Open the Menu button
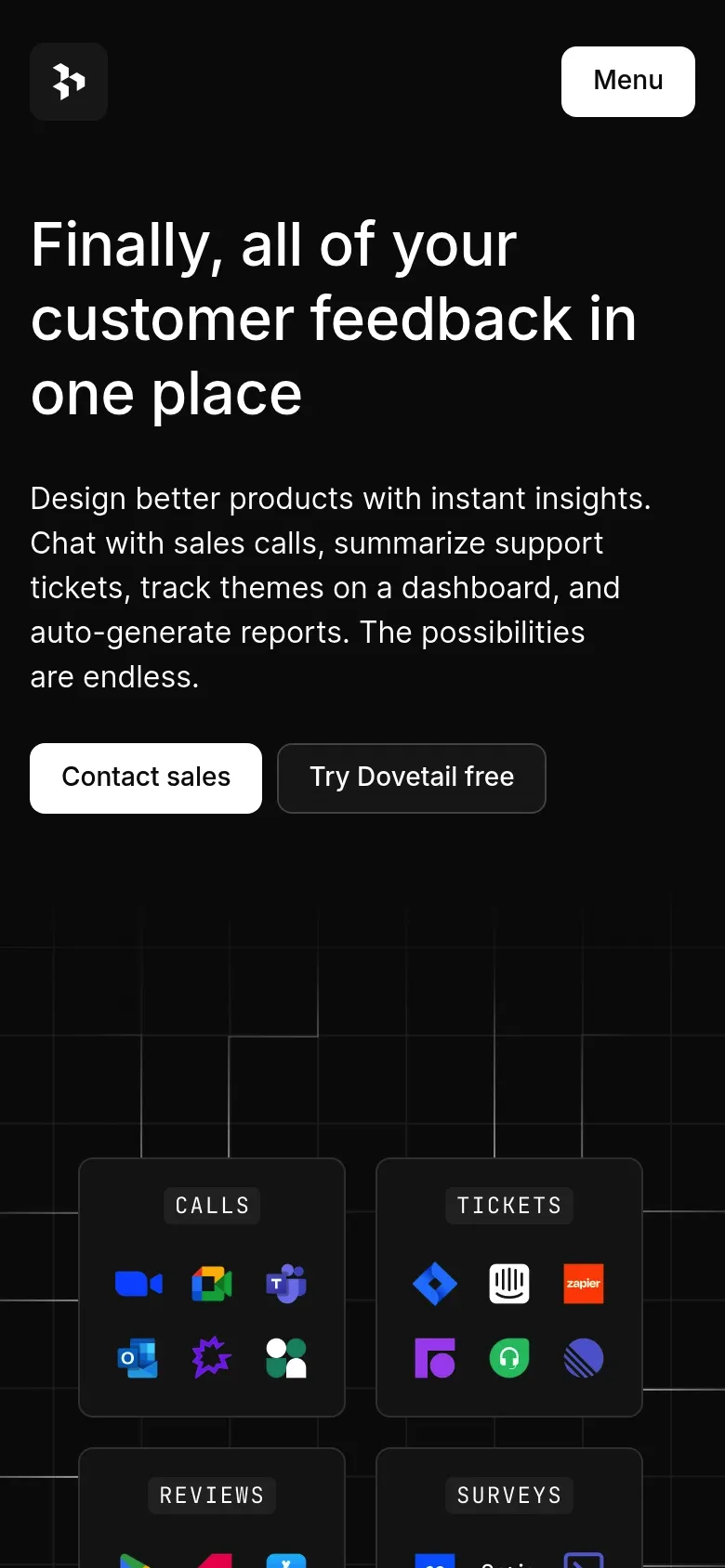The image size is (725, 1568). (627, 82)
